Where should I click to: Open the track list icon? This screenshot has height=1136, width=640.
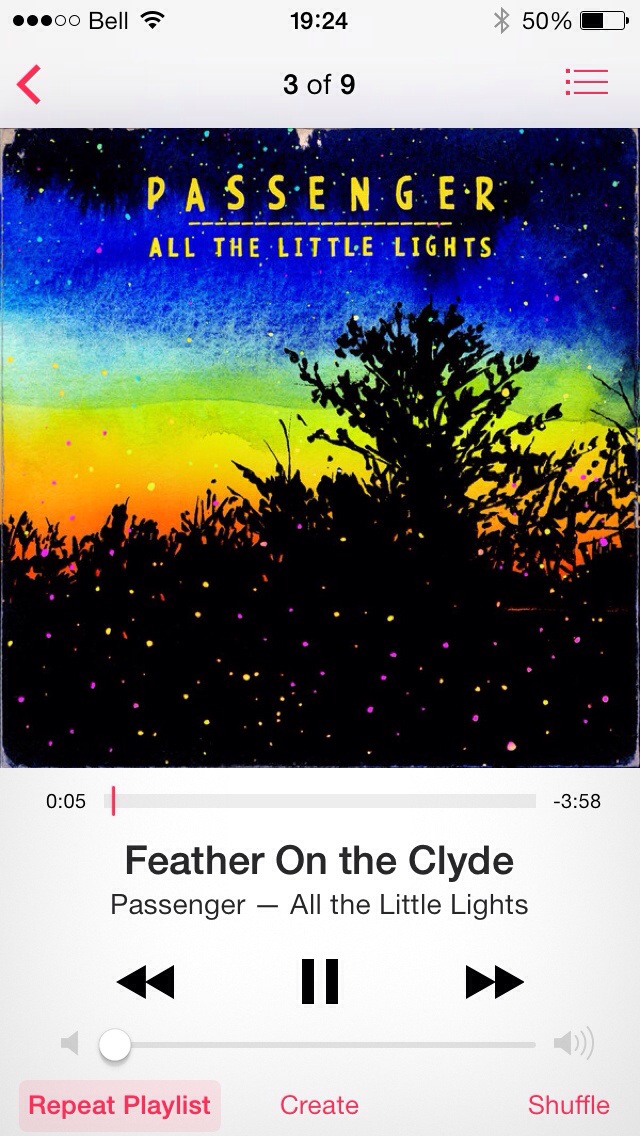coord(586,83)
